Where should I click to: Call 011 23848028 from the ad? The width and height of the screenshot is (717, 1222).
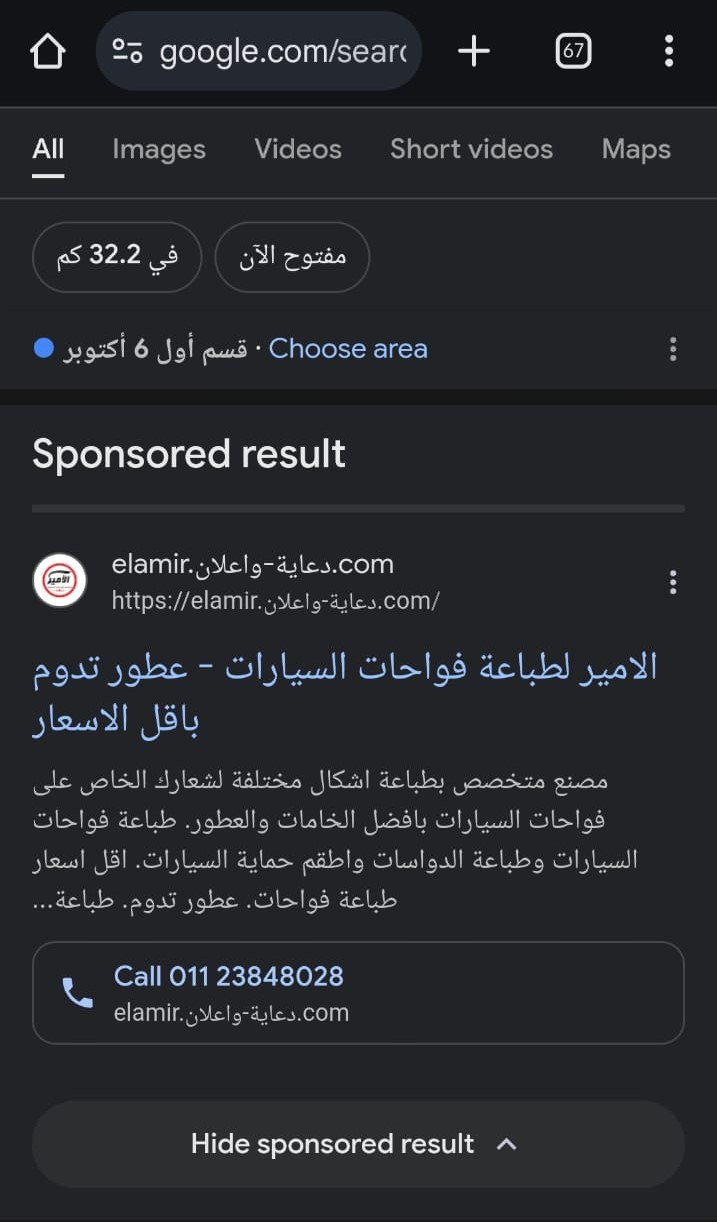[358, 992]
